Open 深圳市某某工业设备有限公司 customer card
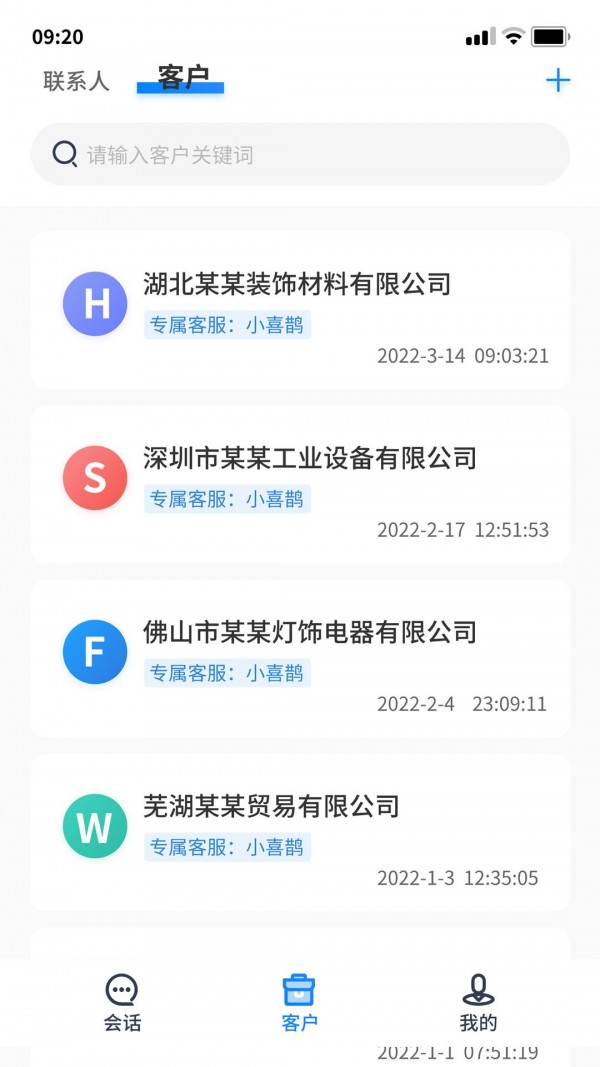 click(300, 484)
